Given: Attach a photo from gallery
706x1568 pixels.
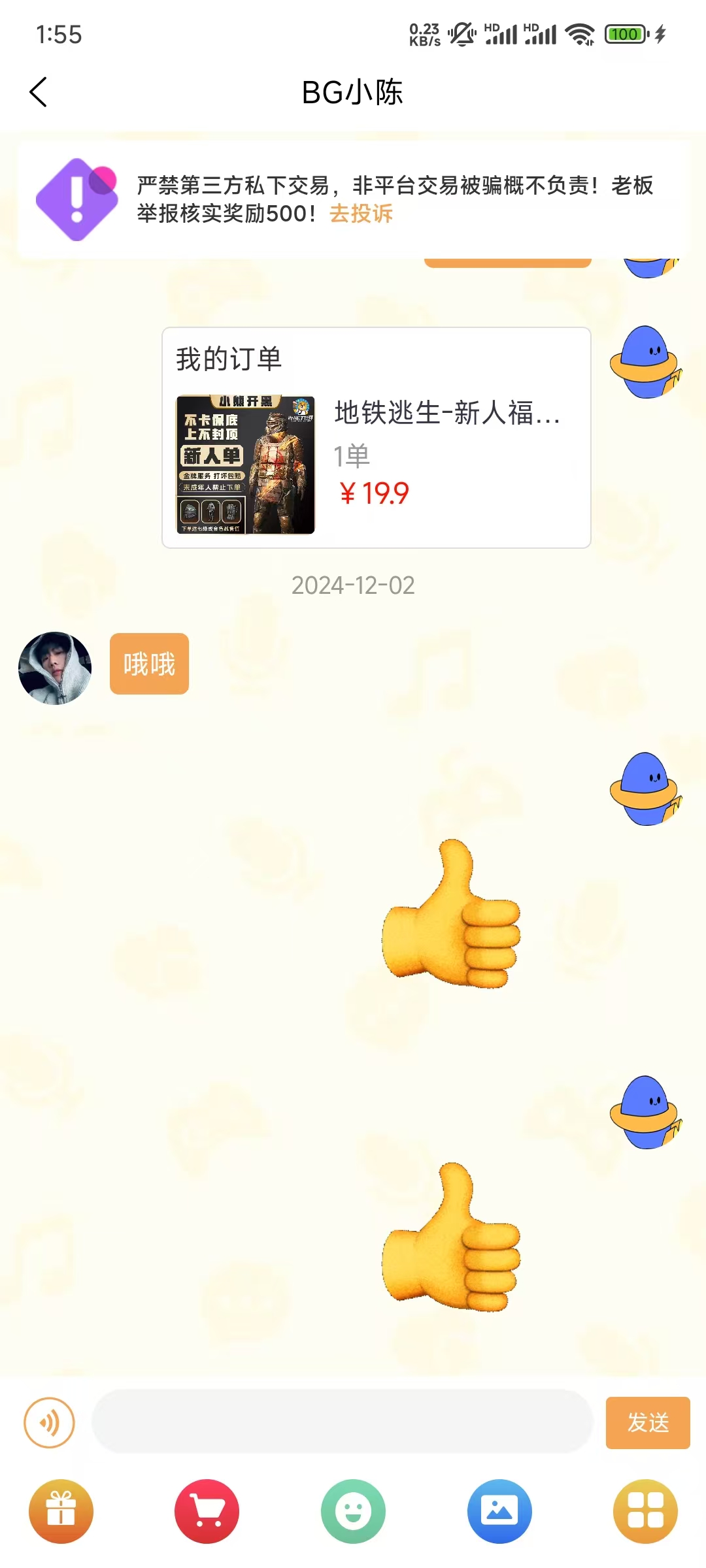Looking at the screenshot, I should tap(499, 1511).
